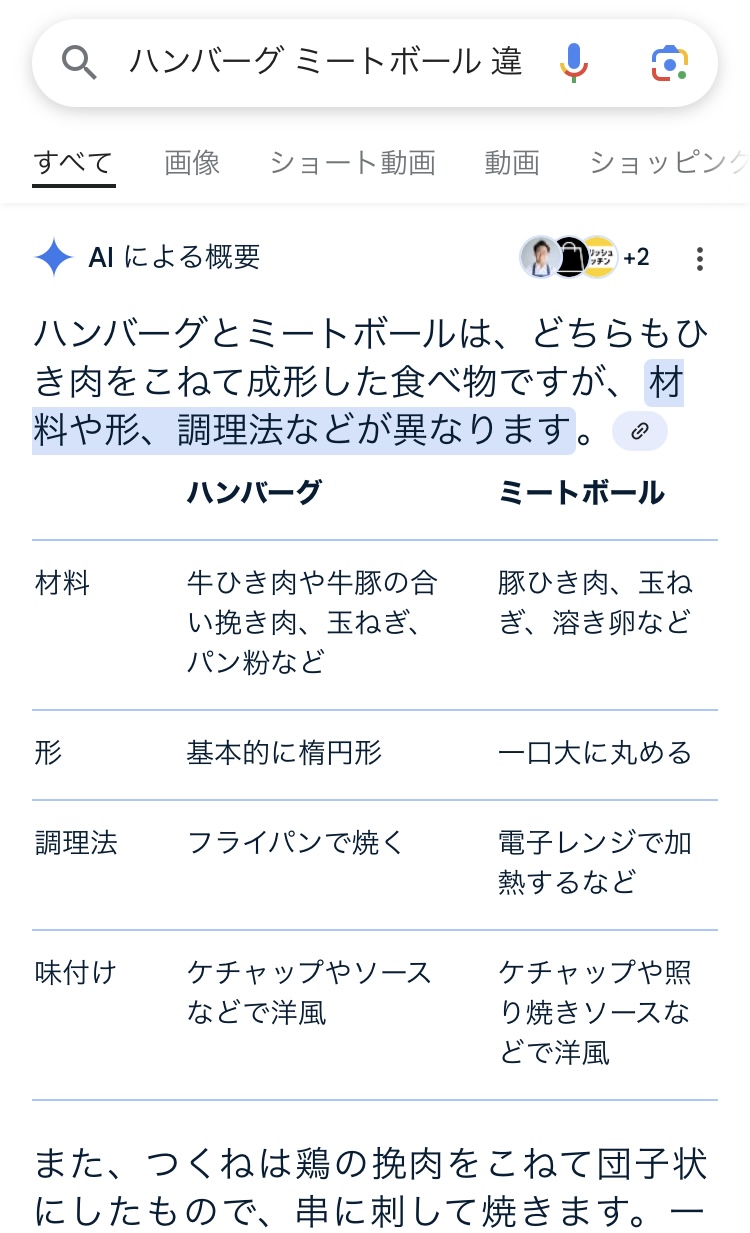Screen dimensions: 750x1233
Task: Open Google Lens camera search
Action: point(669,63)
